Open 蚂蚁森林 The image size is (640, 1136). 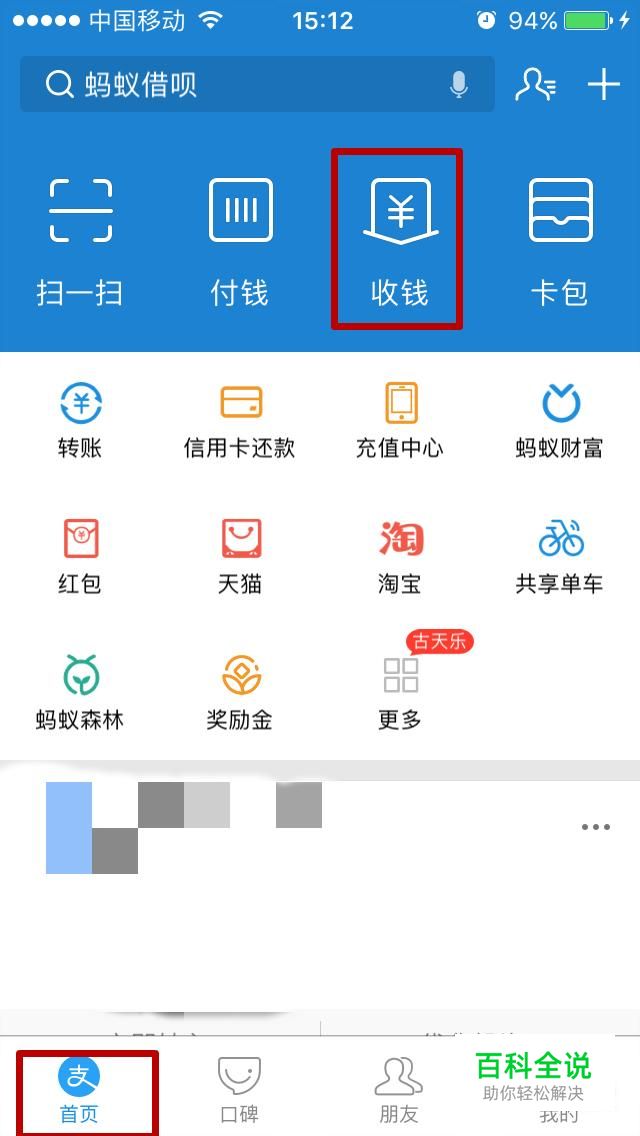tap(80, 692)
